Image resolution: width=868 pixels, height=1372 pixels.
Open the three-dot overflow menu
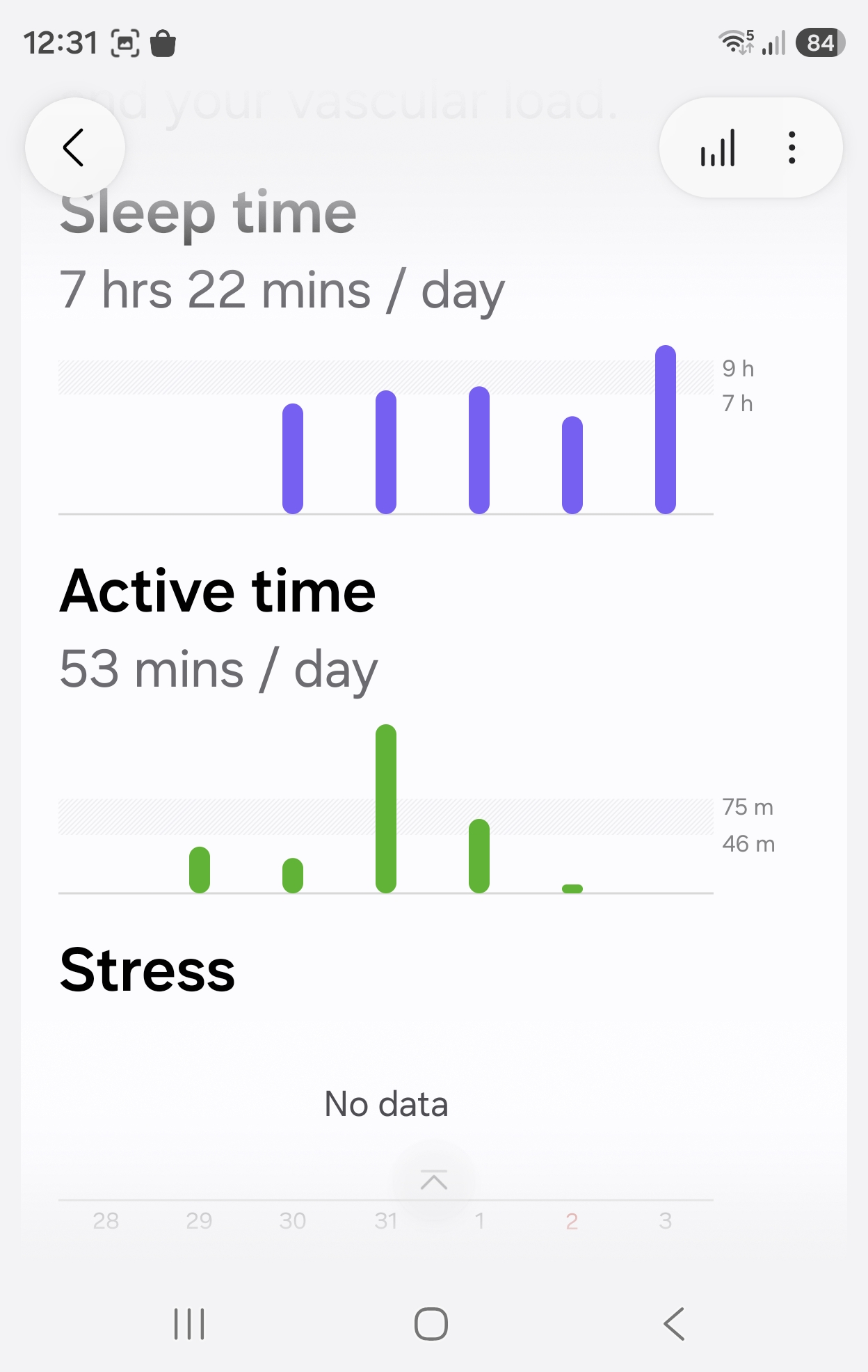click(791, 147)
